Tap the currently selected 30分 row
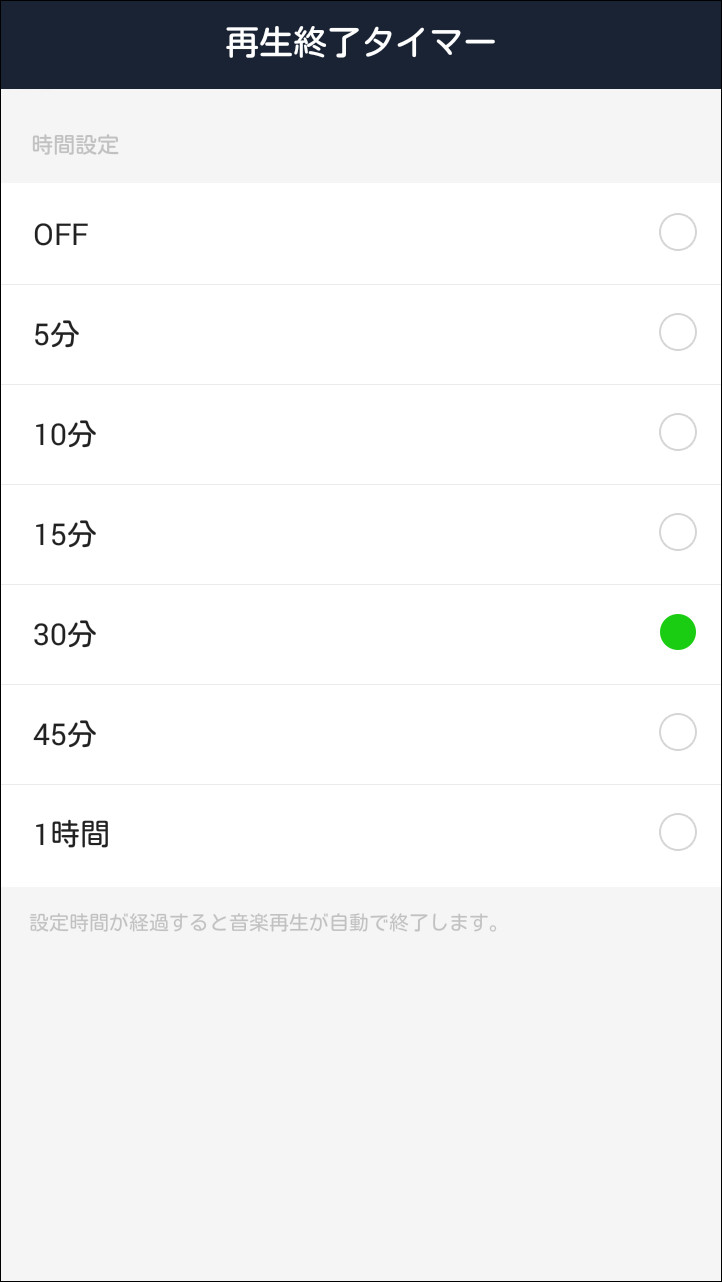 click(300, 632)
